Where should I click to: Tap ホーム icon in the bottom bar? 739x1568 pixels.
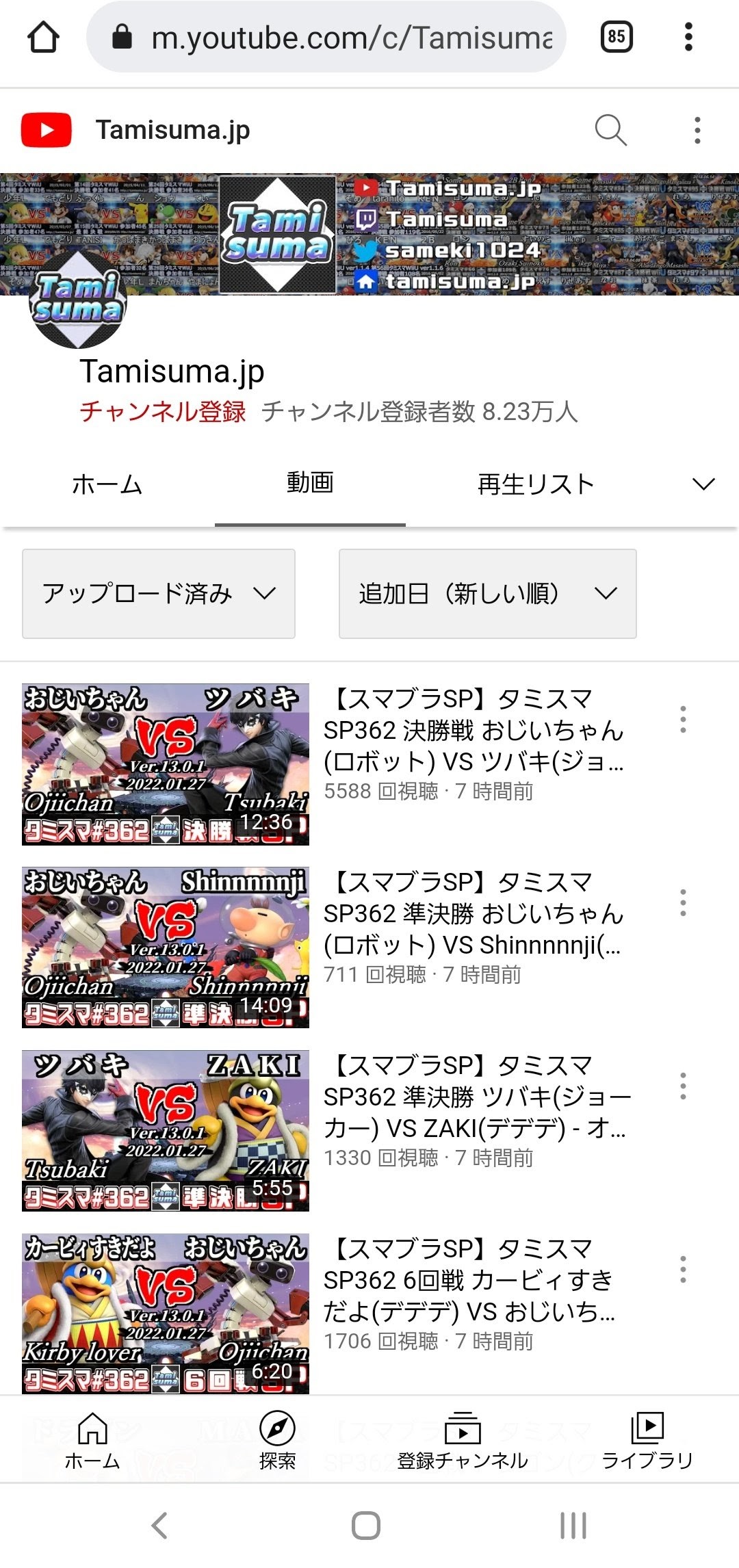pyautogui.click(x=93, y=1437)
